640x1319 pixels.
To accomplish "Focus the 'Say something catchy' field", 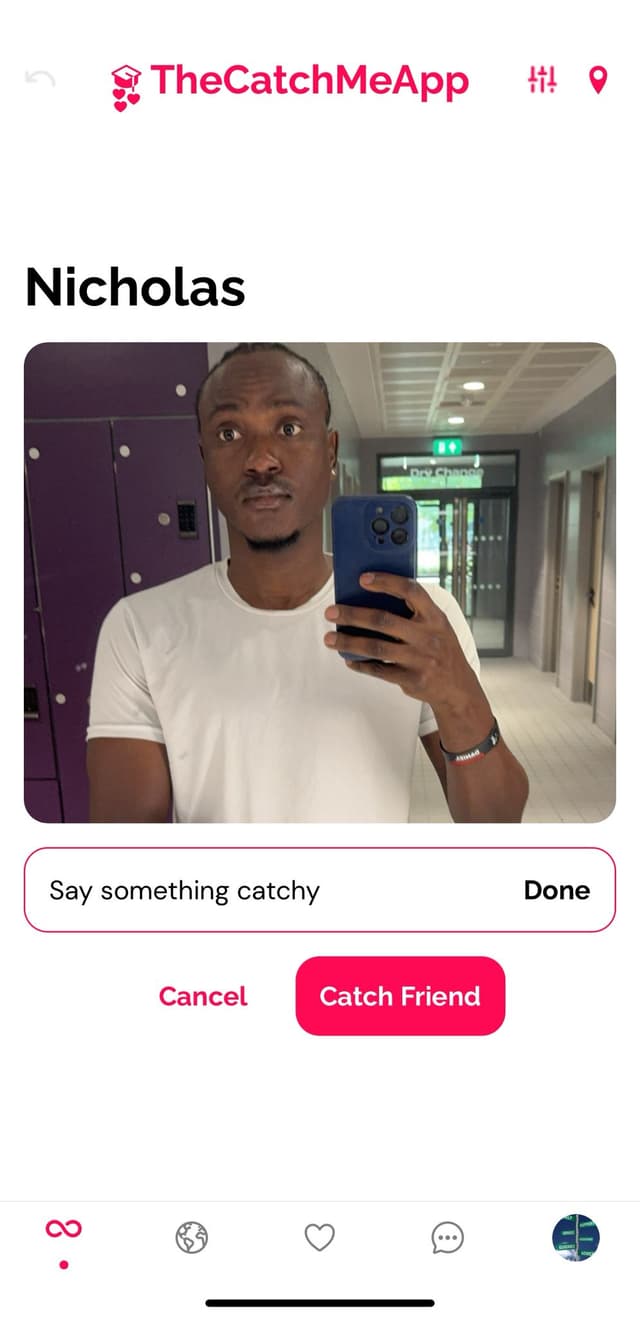I will coord(270,890).
